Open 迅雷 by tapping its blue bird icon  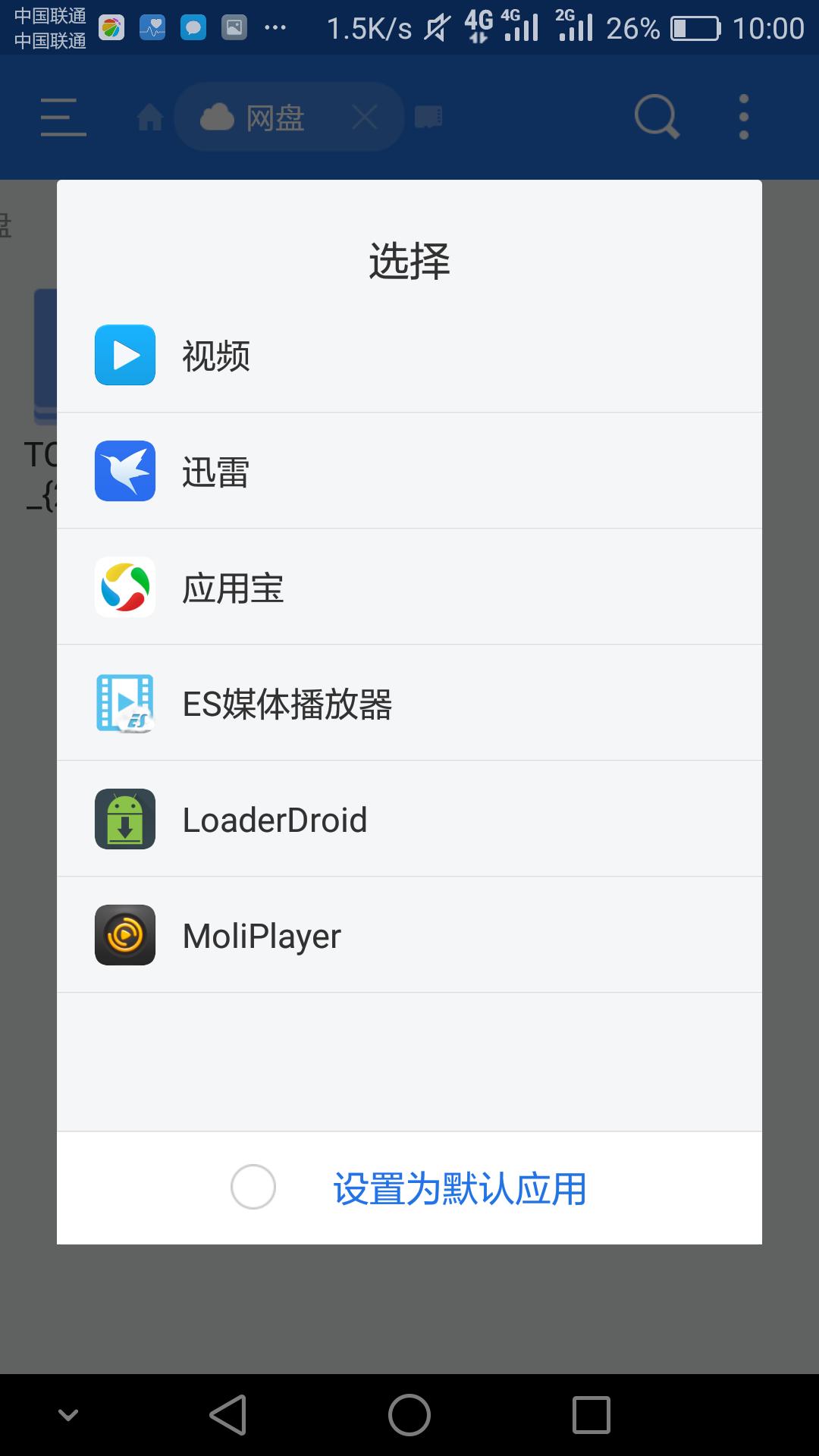tap(125, 471)
